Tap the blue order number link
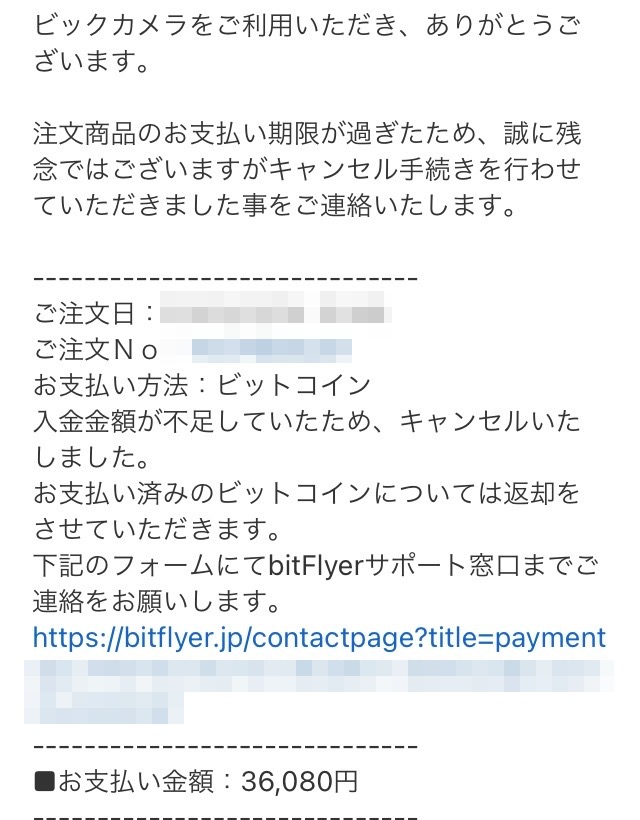The image size is (640, 820). tap(272, 350)
